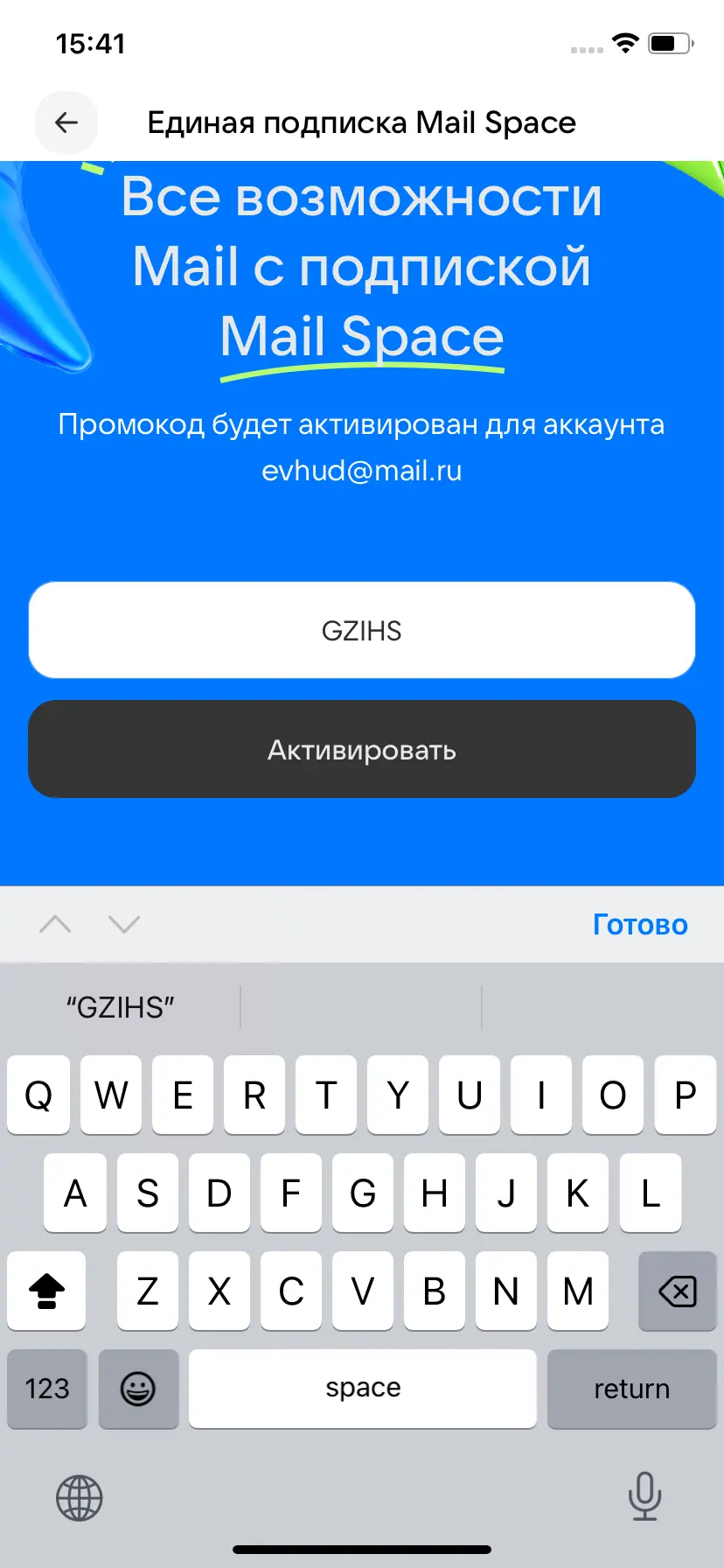
Task: Dismiss the keyboard with Готово
Action: point(640,924)
